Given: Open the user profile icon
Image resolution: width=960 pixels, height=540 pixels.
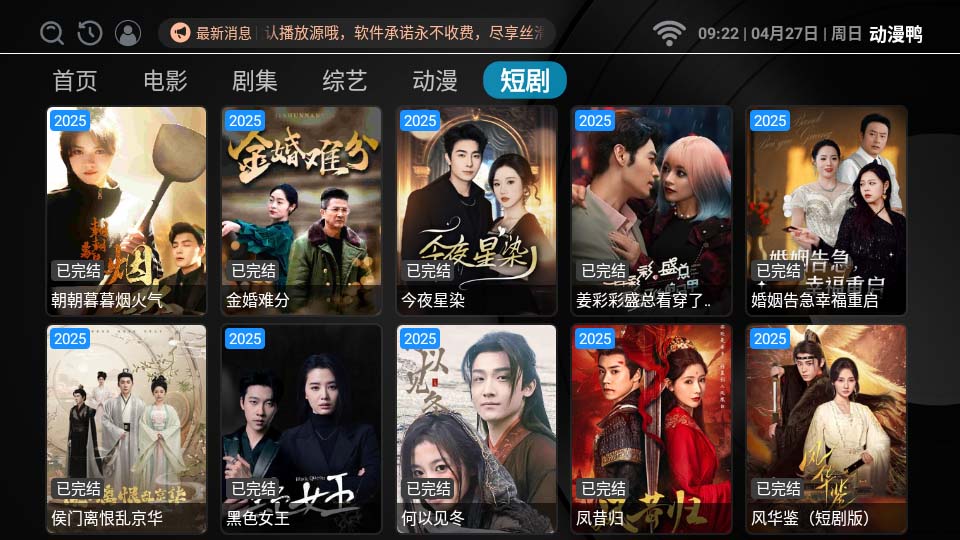Looking at the screenshot, I should pos(128,33).
